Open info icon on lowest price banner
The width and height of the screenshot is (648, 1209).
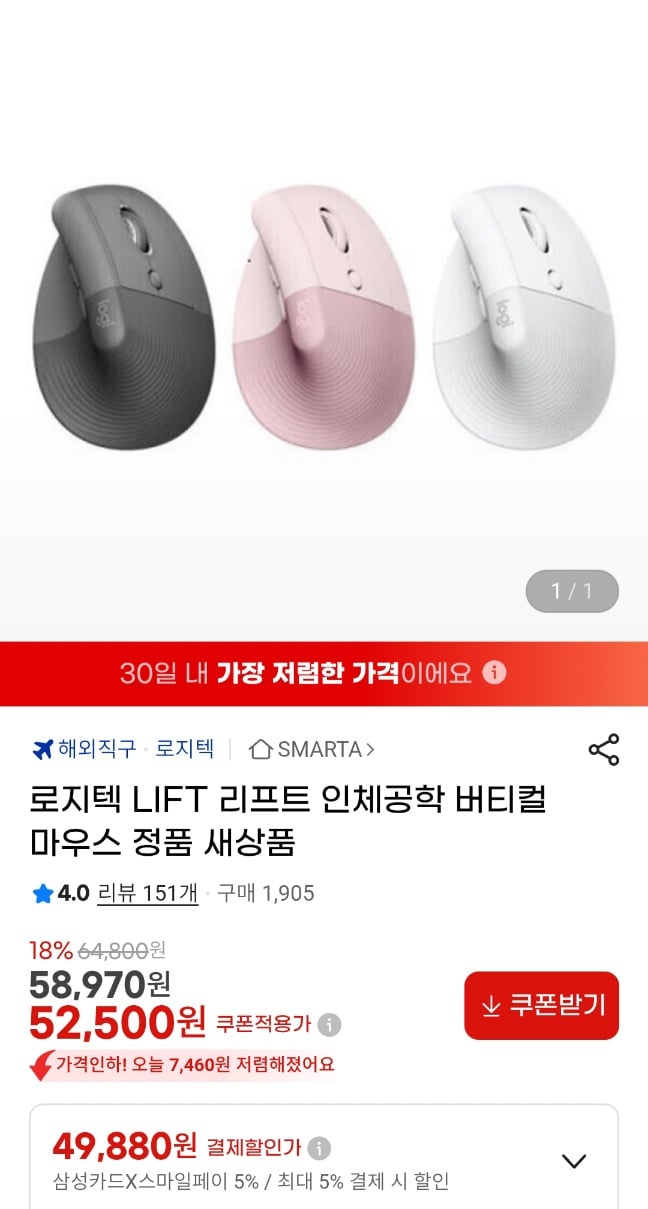coord(494,673)
